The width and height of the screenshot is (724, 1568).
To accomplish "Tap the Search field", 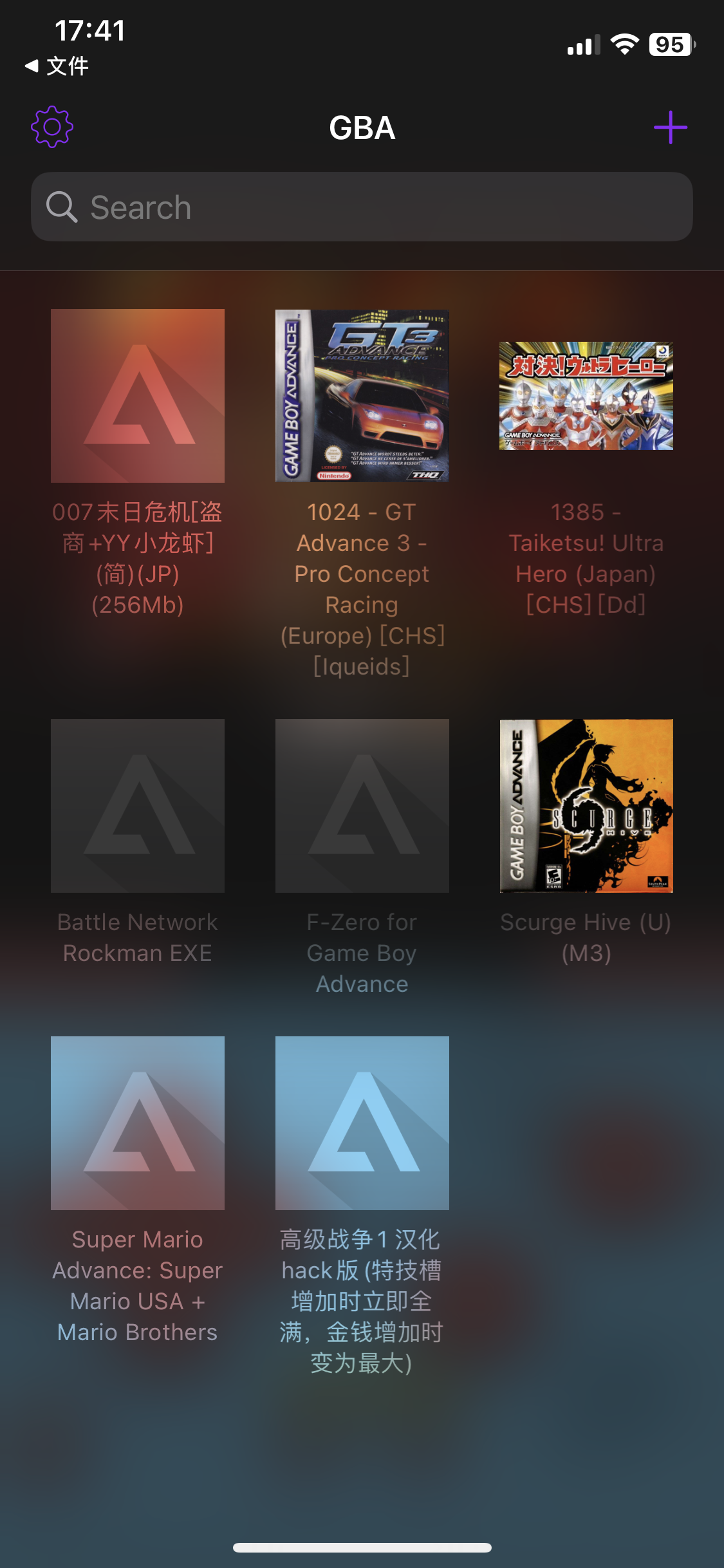I will (x=362, y=207).
